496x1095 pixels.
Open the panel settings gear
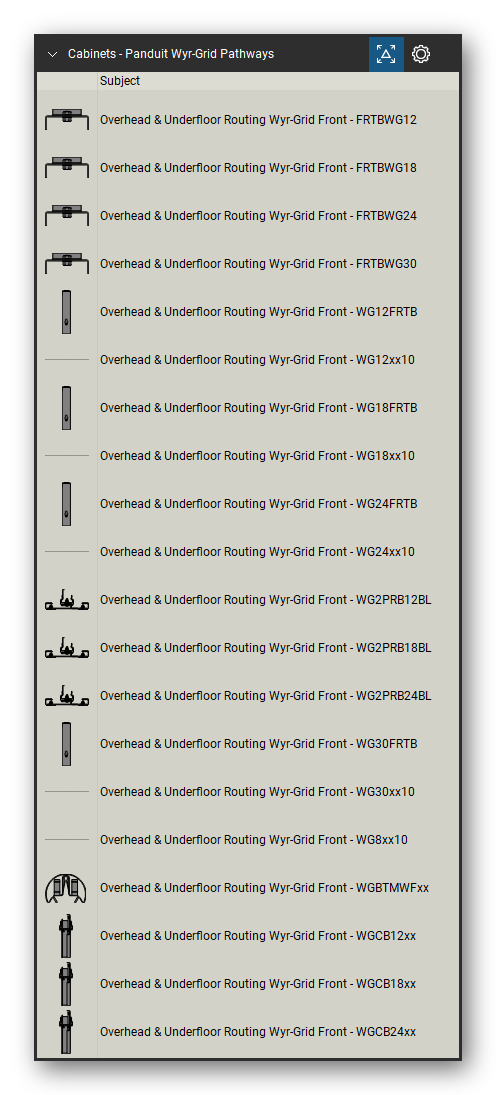[421, 54]
